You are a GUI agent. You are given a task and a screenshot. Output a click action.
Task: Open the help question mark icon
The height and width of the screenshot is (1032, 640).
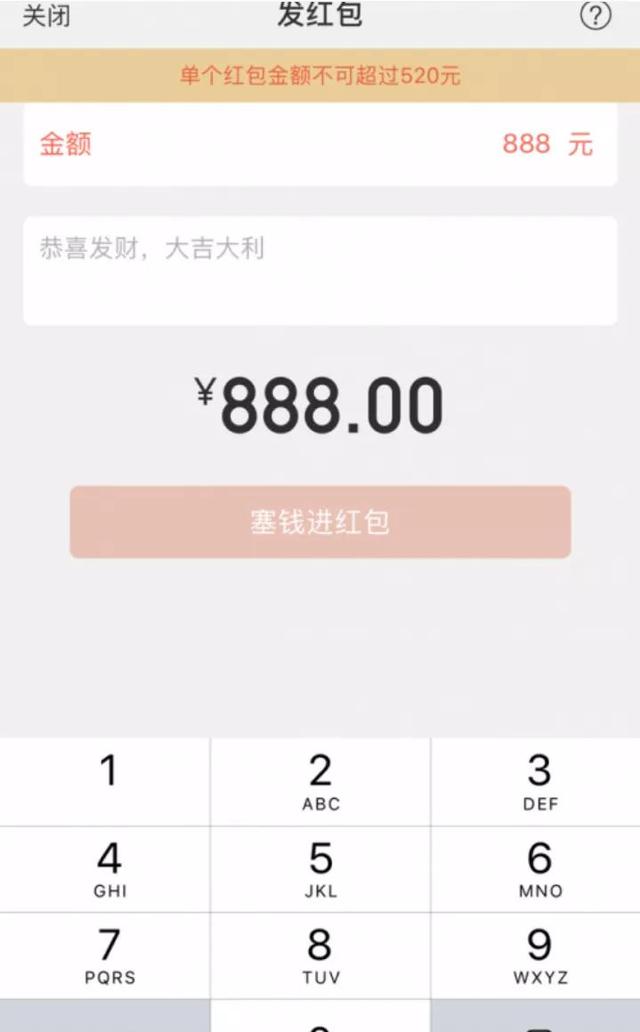tap(595, 14)
